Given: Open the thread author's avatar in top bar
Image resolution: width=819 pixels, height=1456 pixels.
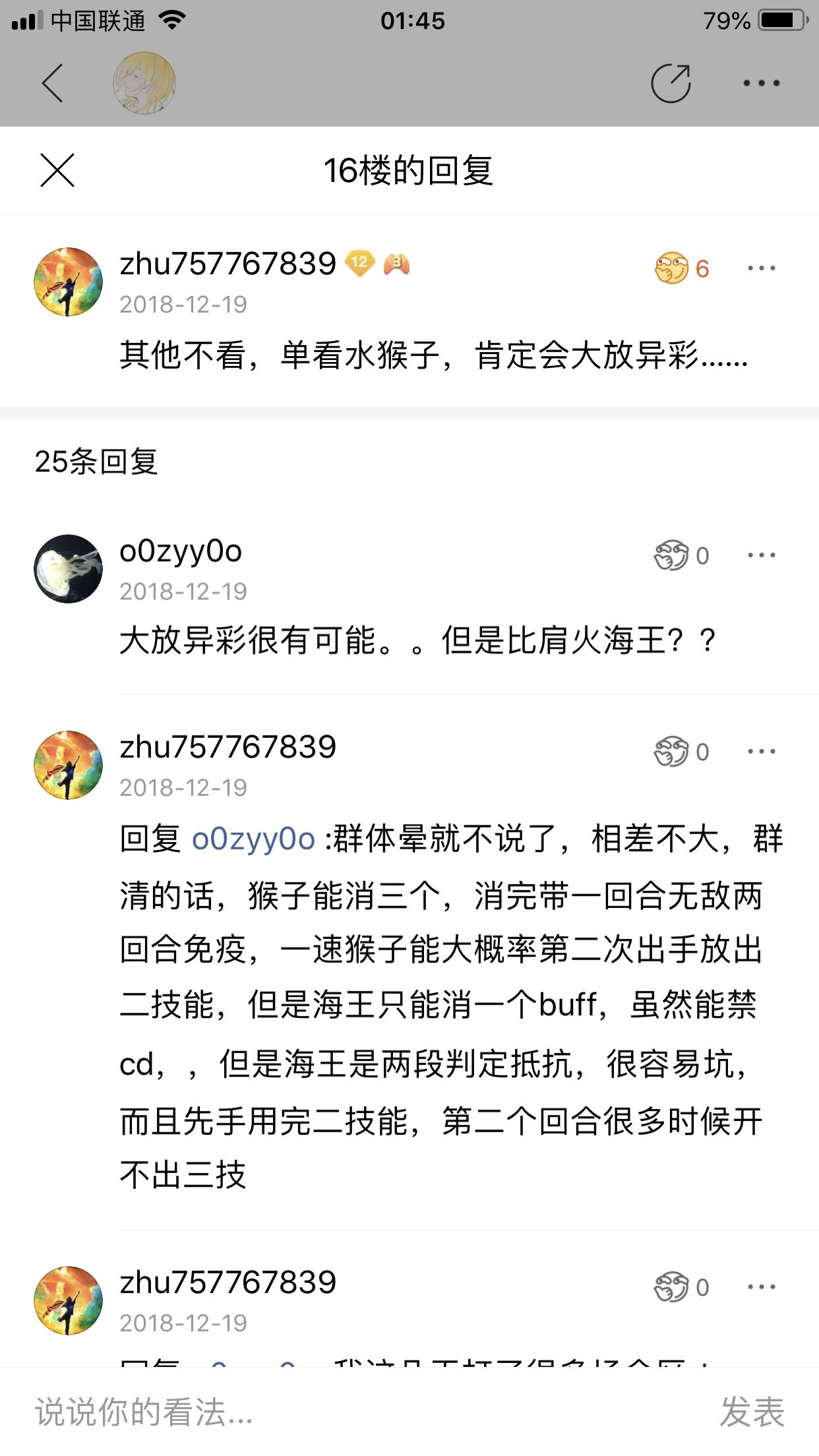Looking at the screenshot, I should click(x=144, y=83).
